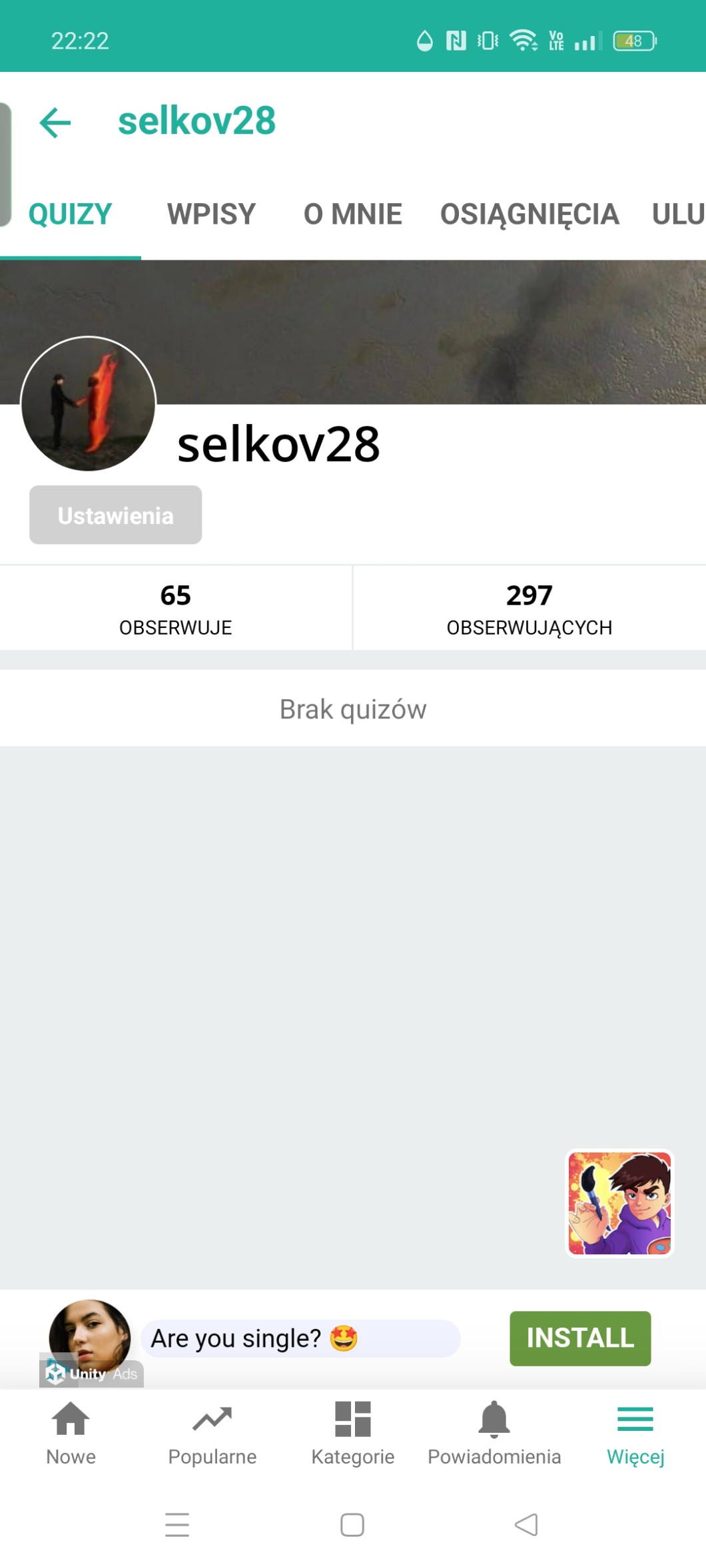Image resolution: width=706 pixels, height=1568 pixels.
Task: Switch to the WPISY tab
Action: coord(211,214)
